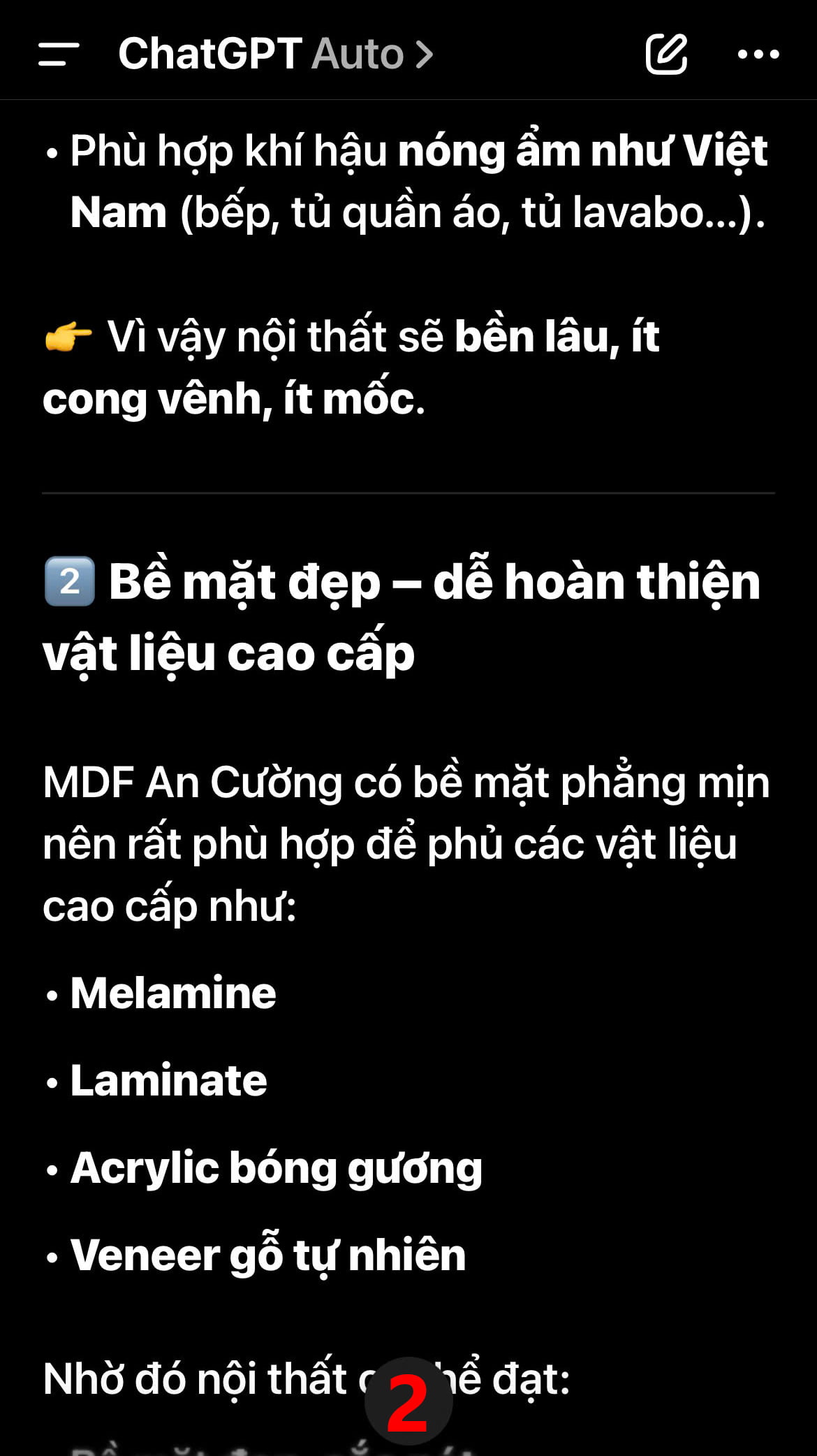Open the sidebar menu
Screen dimensions: 817x1456
tap(59, 54)
